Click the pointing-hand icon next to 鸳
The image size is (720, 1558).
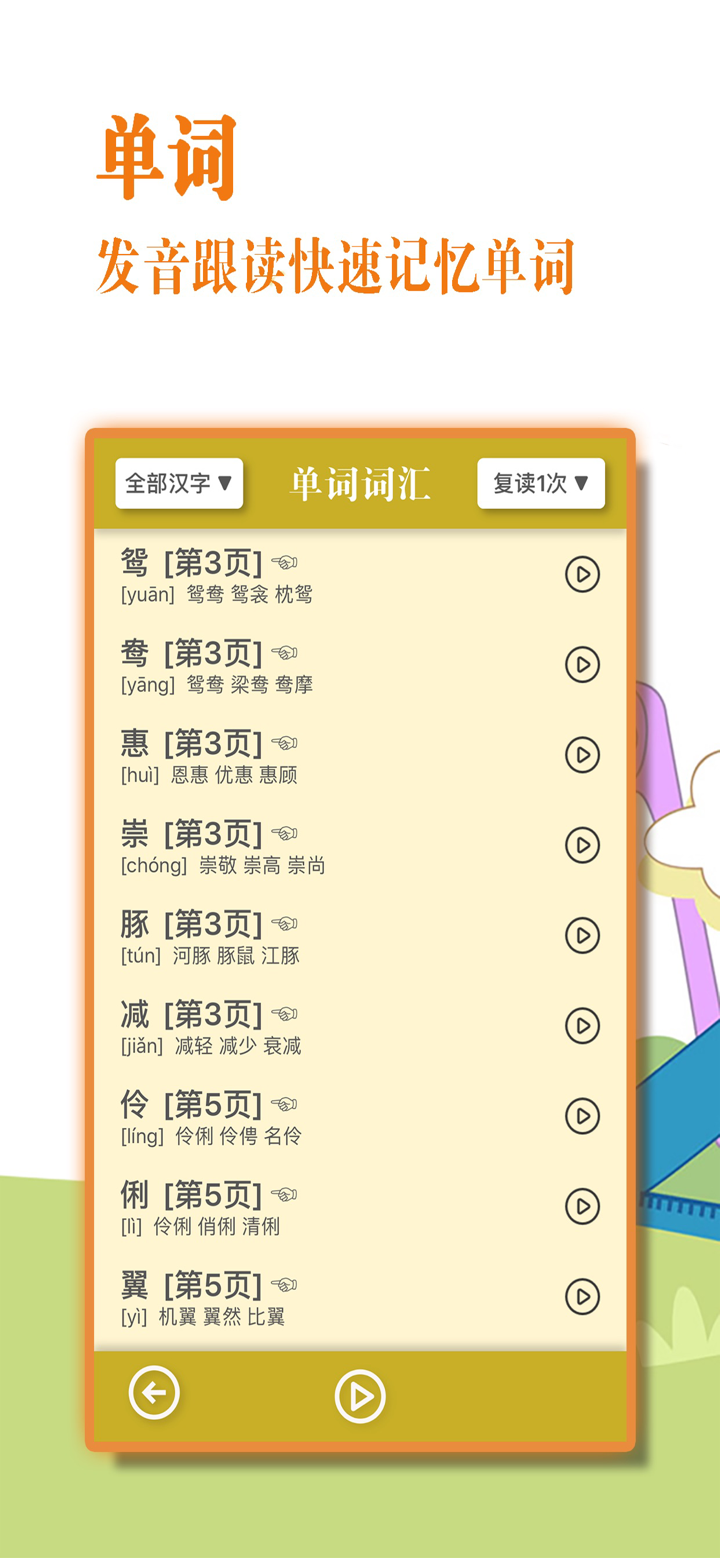[x=285, y=562]
